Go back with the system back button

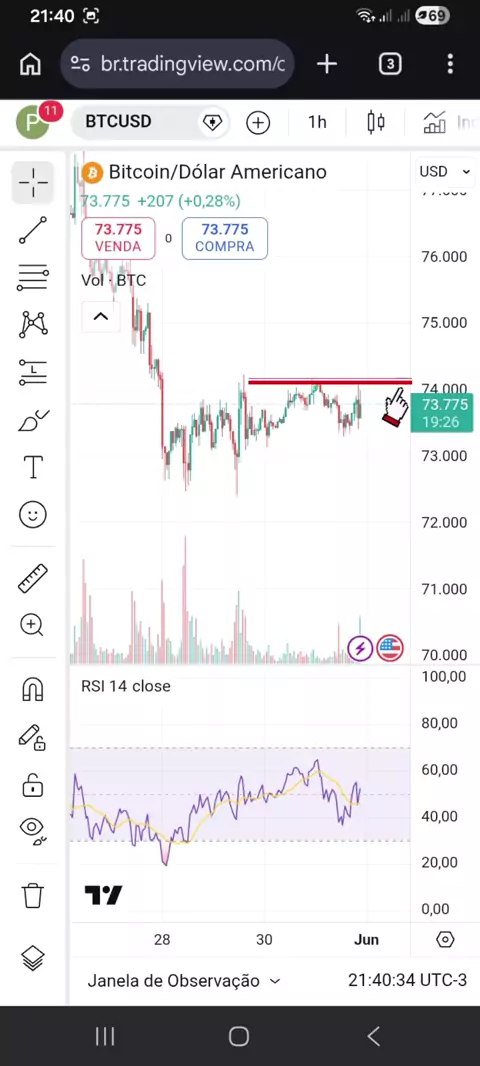[x=373, y=1036]
